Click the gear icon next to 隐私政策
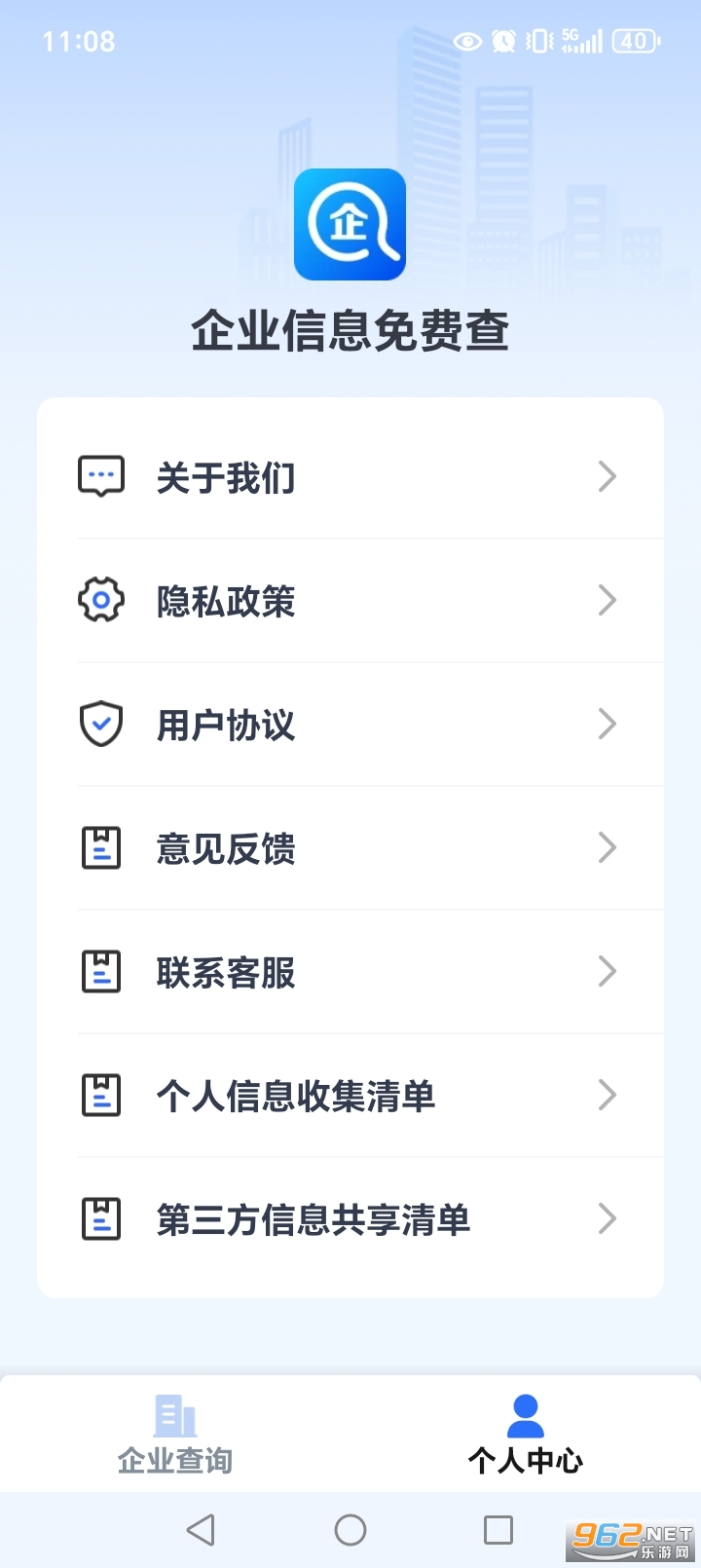This screenshot has height=1568, width=701. click(x=100, y=600)
